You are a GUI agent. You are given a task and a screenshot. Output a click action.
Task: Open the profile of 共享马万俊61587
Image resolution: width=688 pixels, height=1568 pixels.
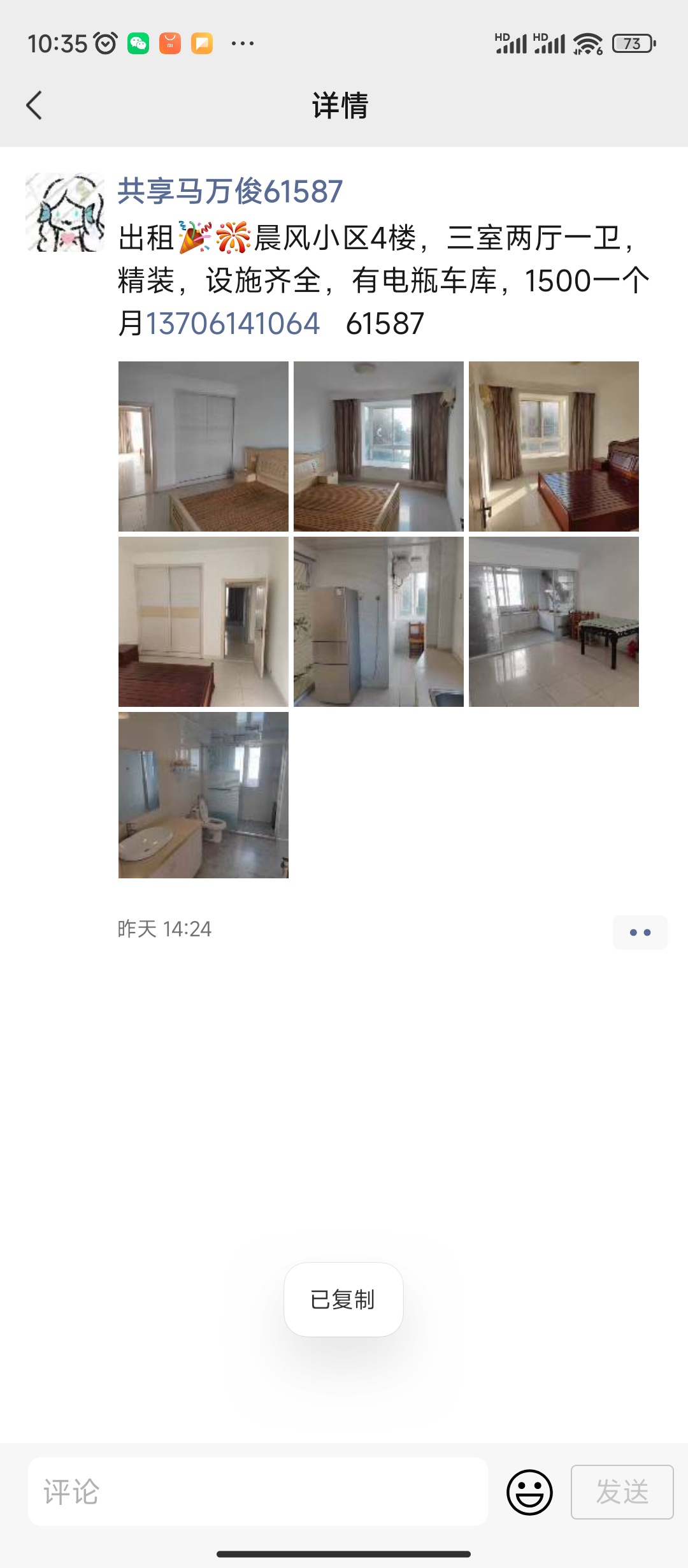point(230,191)
